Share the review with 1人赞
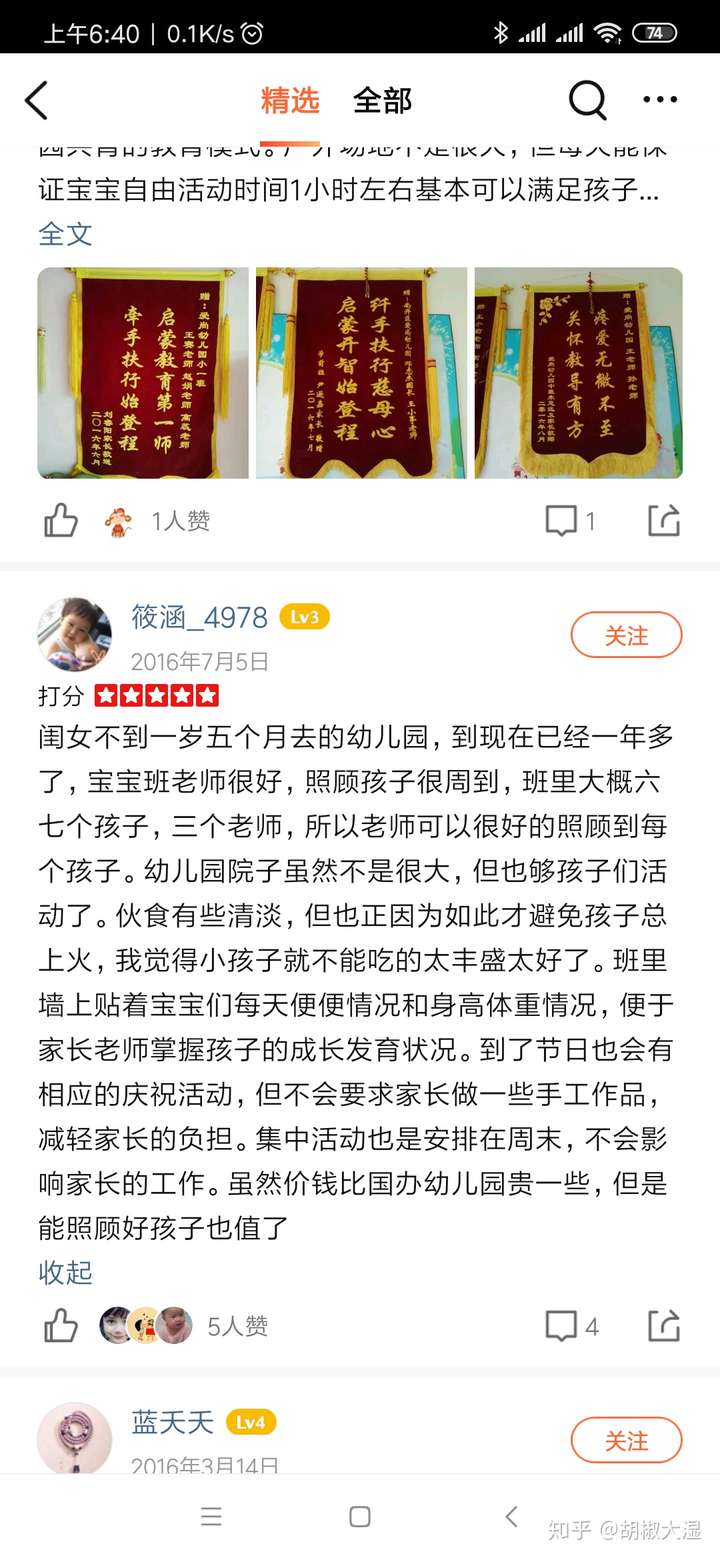Image resolution: width=720 pixels, height=1560 pixels. coord(664,521)
